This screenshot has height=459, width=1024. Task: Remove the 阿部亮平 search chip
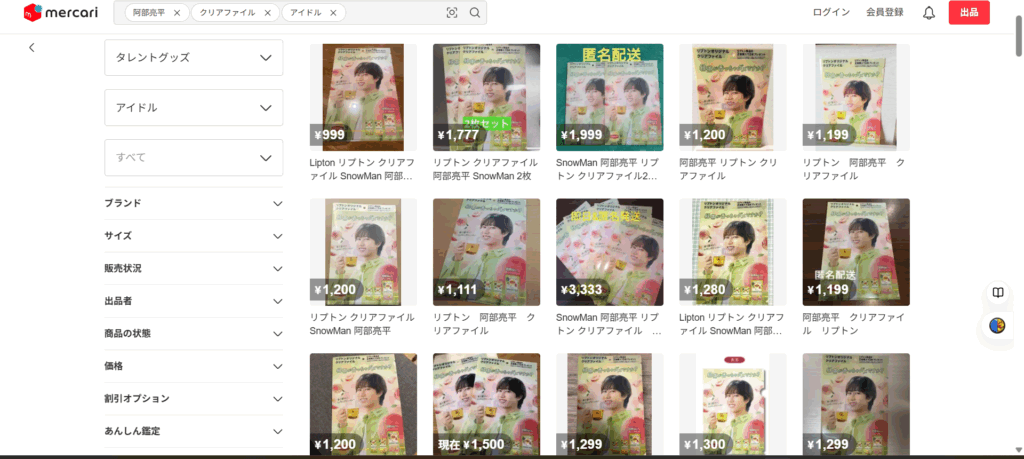[177, 13]
